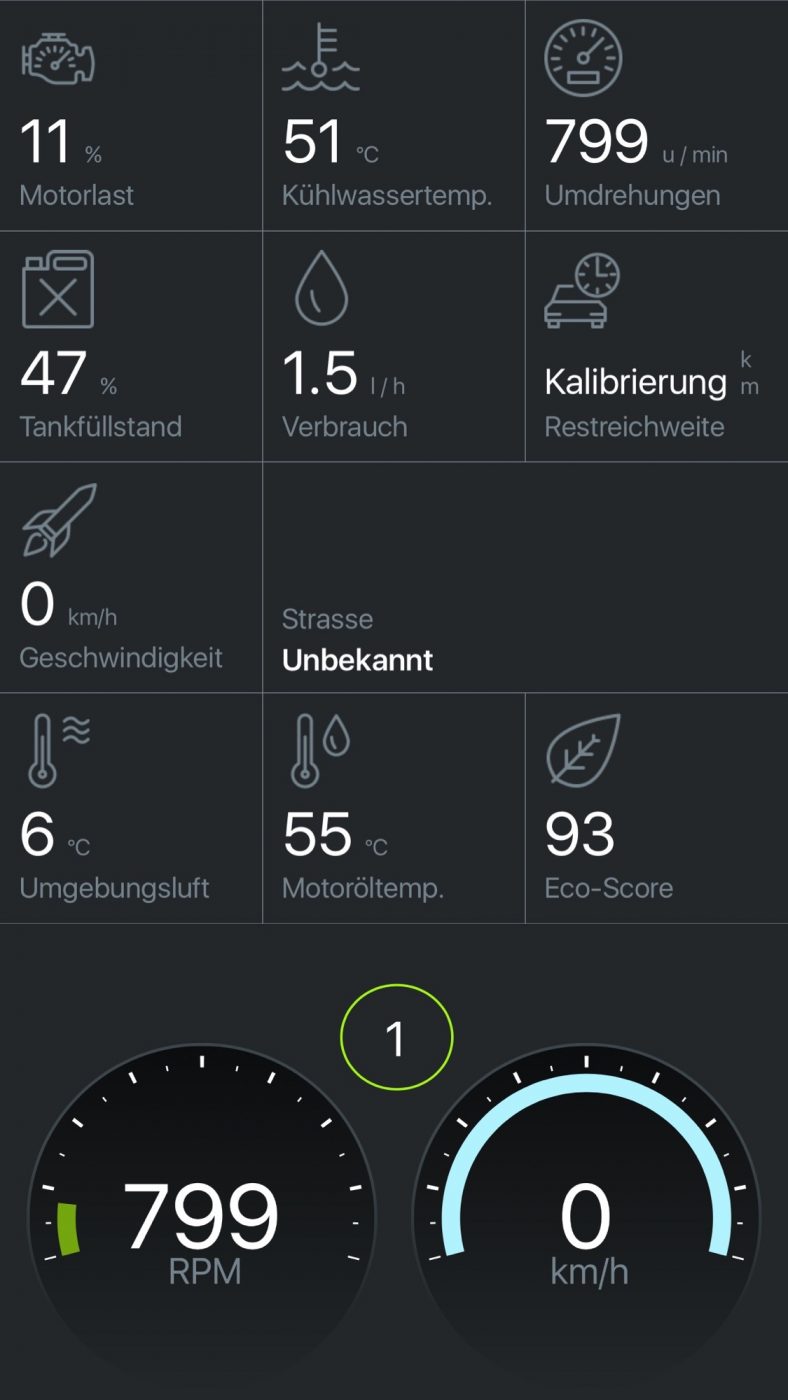Open the Motorlast tile
788x1400 pixels.
pyautogui.click(x=131, y=115)
